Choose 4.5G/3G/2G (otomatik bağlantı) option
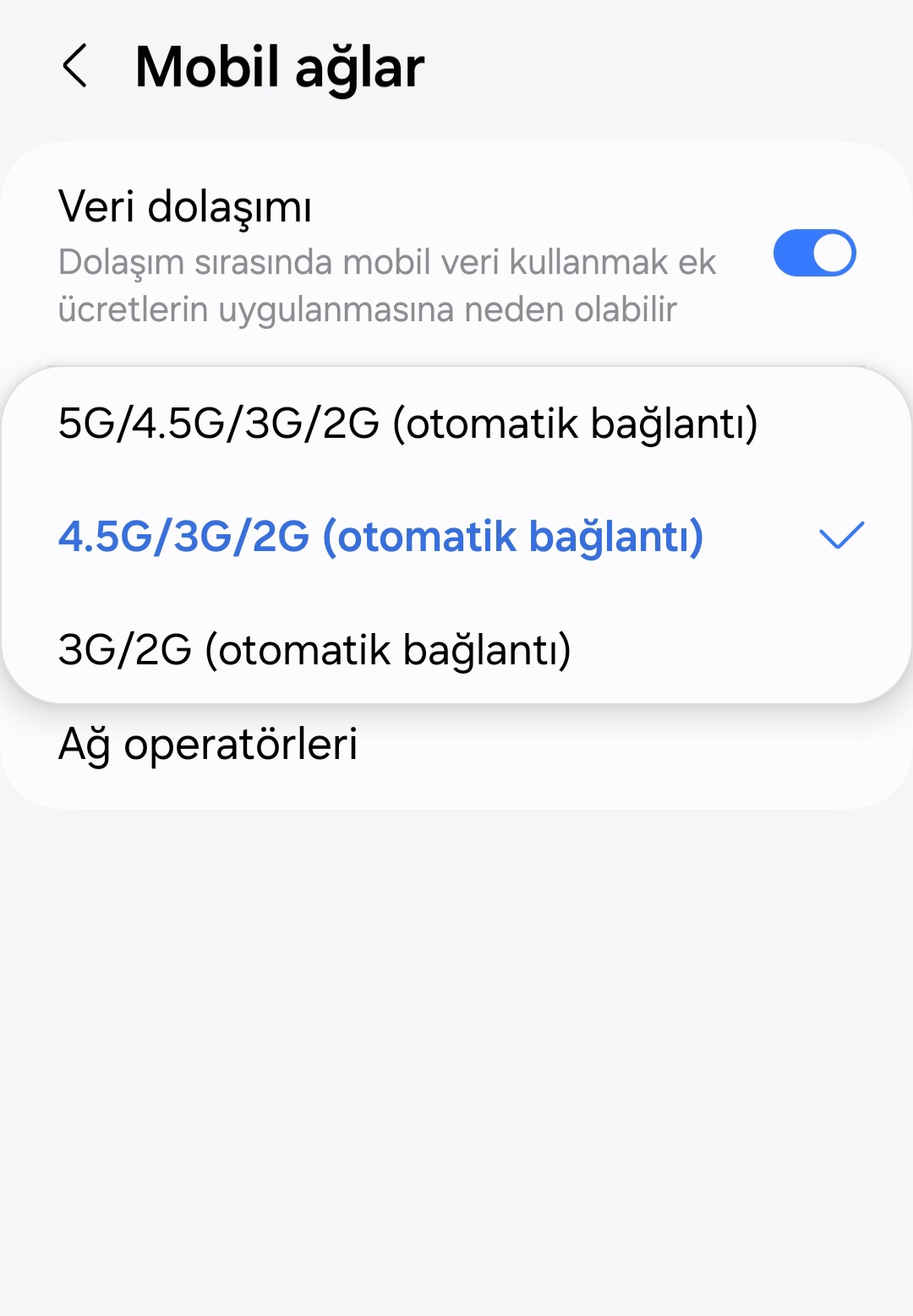This screenshot has height=1316, width=913. tap(380, 537)
